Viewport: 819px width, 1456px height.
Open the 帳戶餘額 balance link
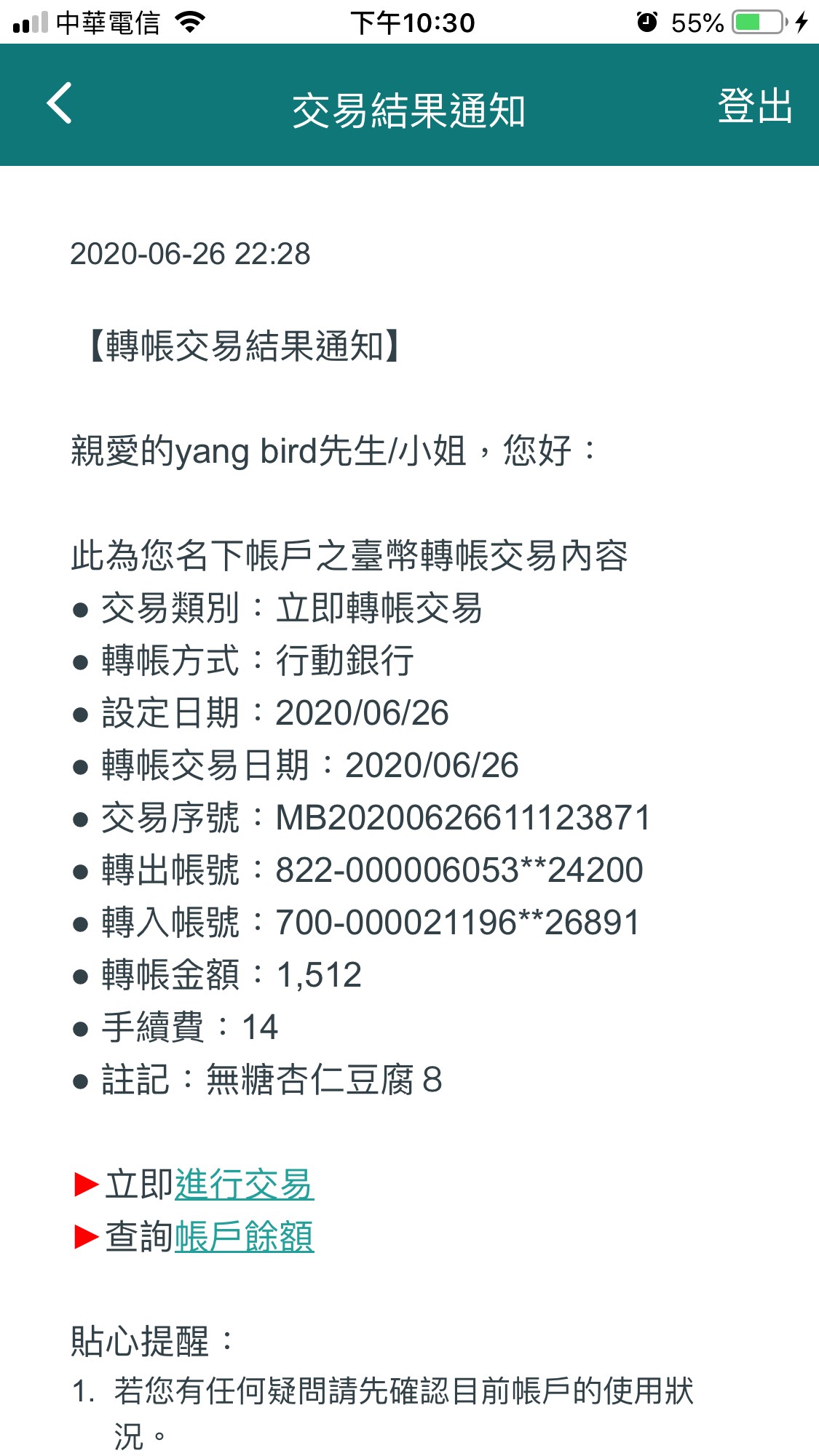pos(245,1236)
